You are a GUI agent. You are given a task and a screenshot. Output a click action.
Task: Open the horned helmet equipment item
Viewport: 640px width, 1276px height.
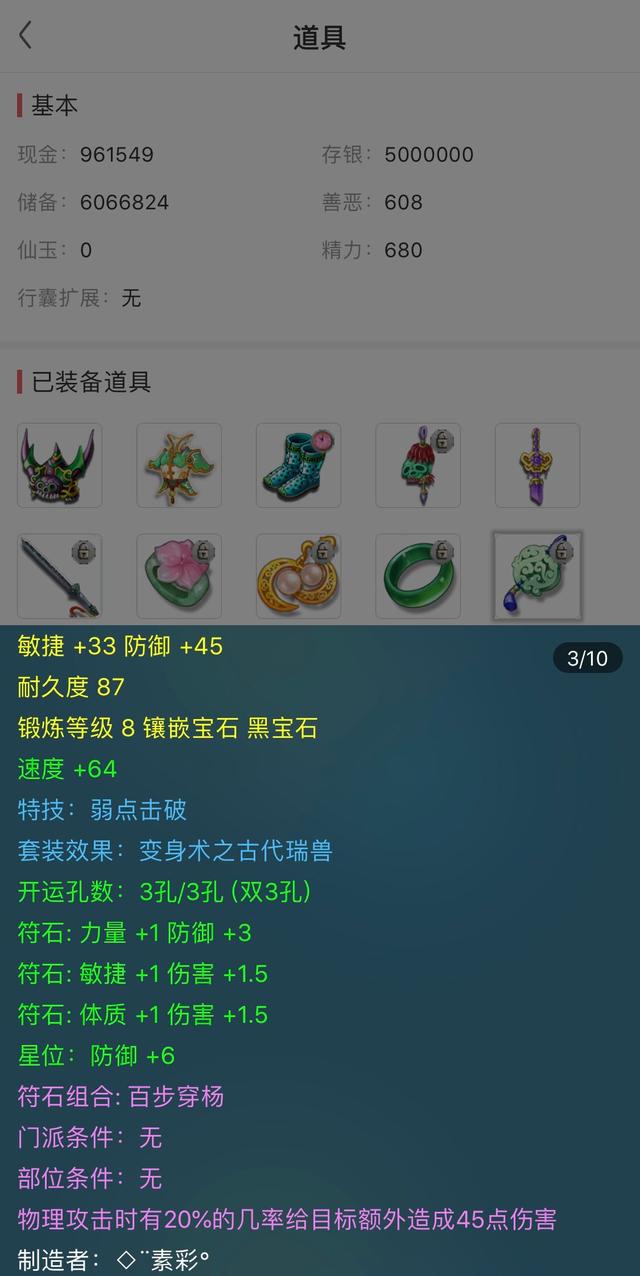click(x=59, y=465)
